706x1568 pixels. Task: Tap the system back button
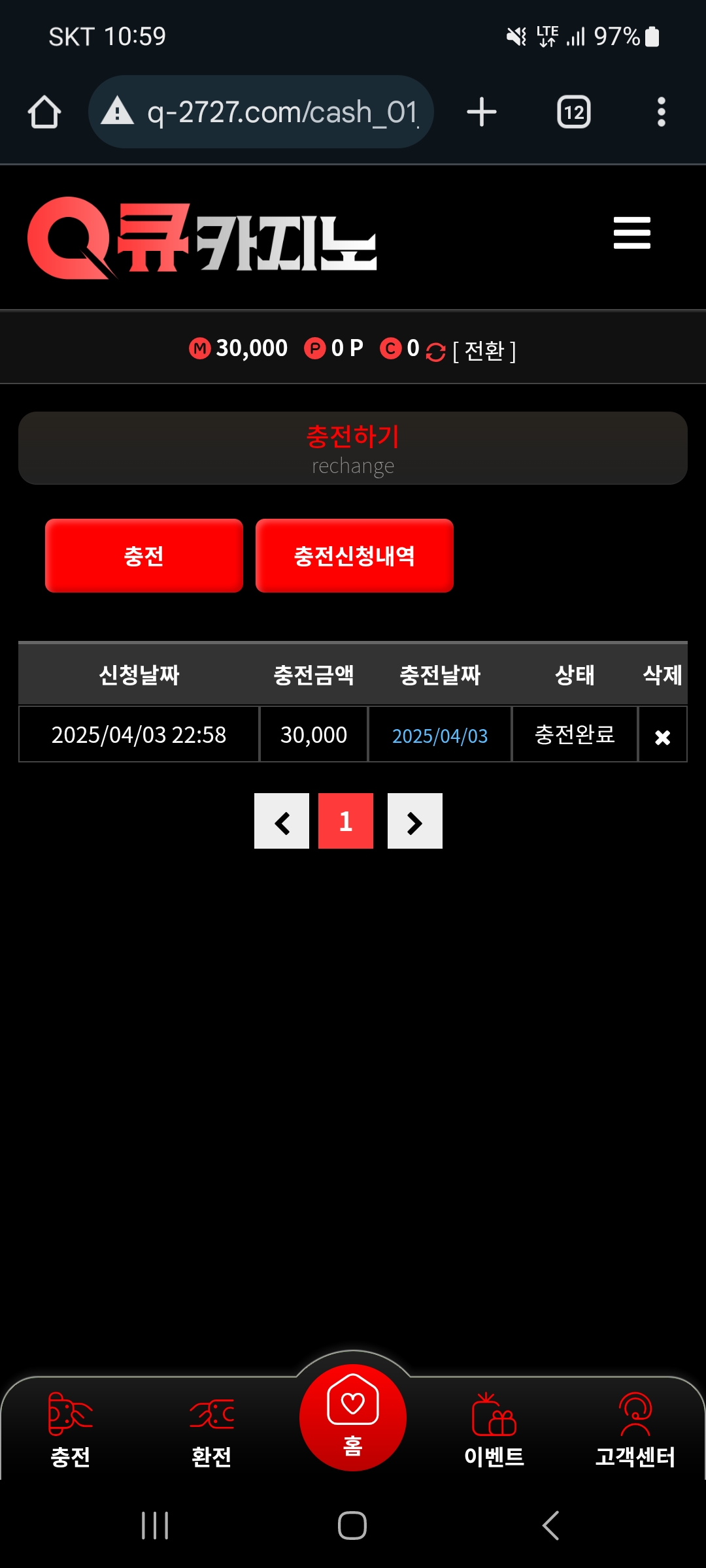[x=550, y=1526]
